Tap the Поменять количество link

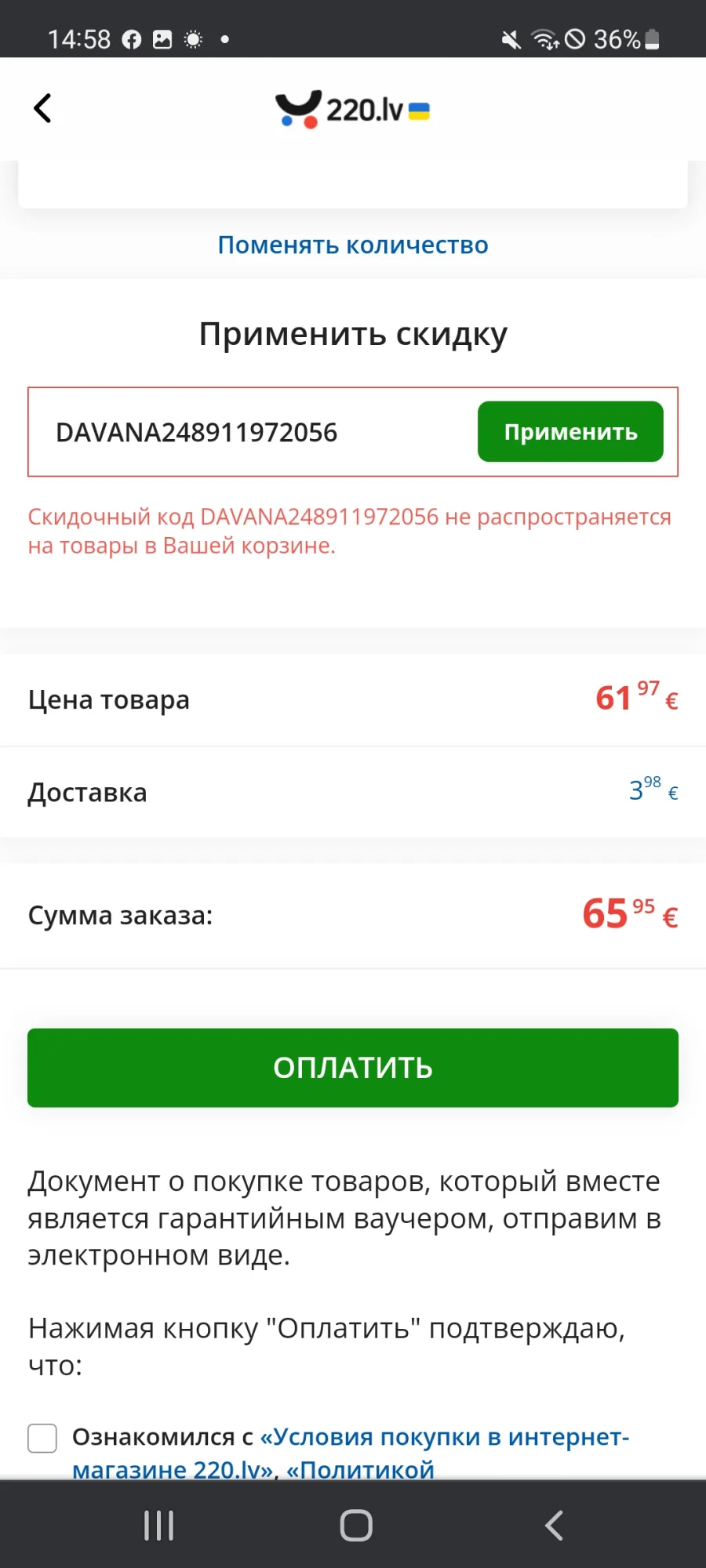pos(353,245)
